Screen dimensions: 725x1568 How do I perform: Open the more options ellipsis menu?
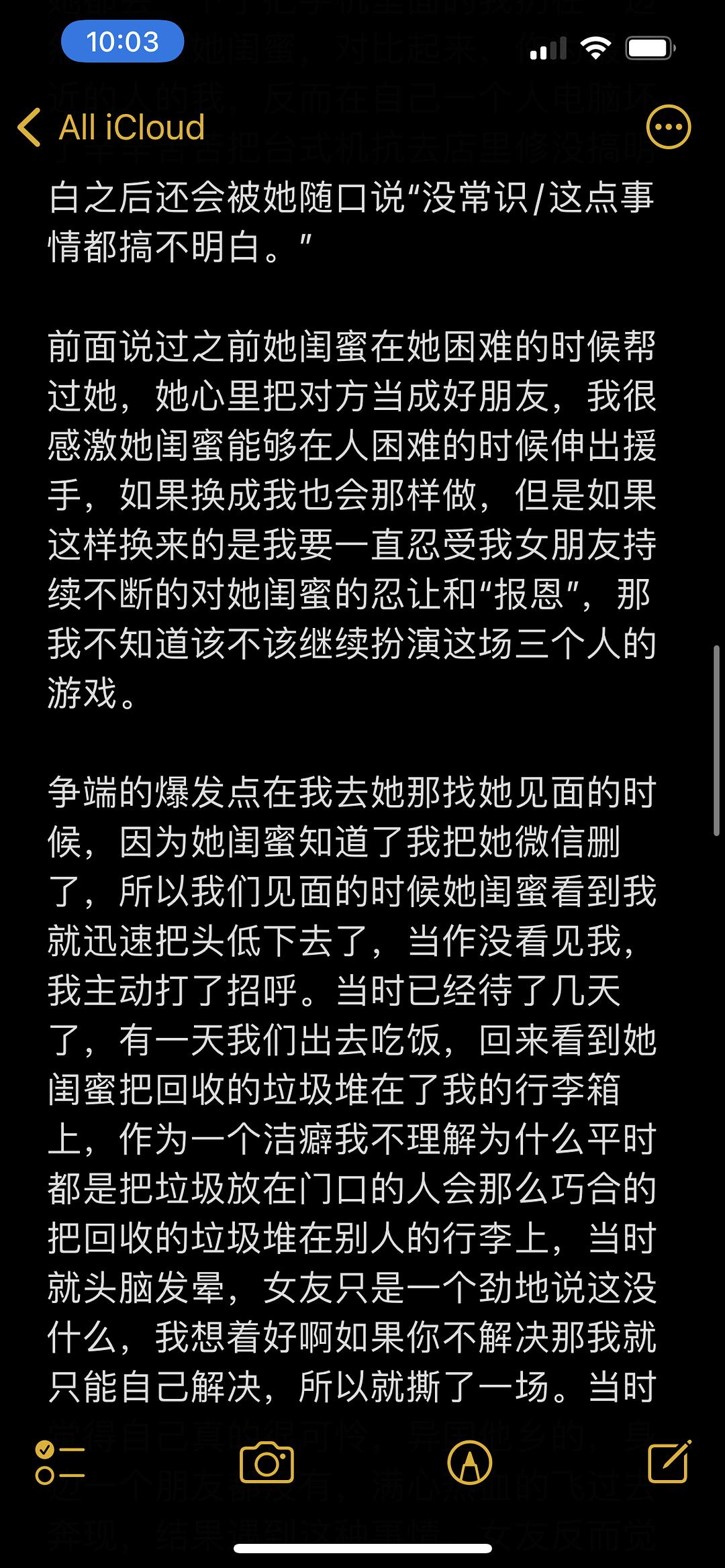(668, 127)
